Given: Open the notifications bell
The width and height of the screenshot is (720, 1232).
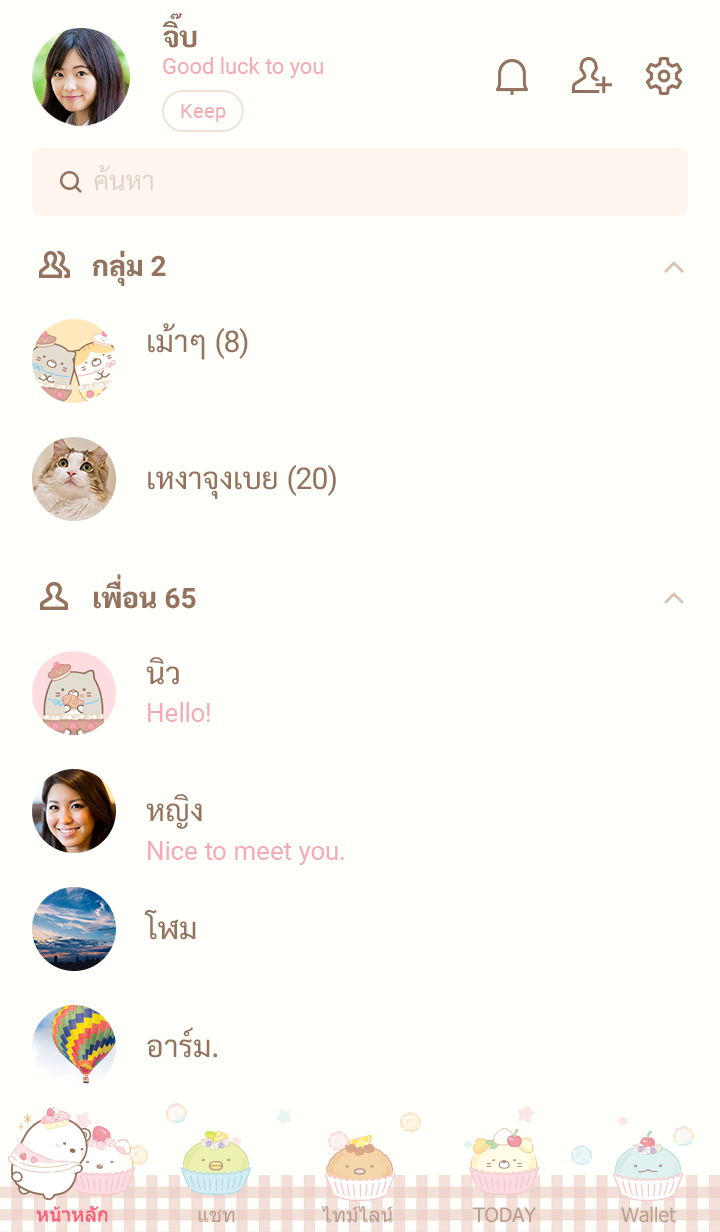Looking at the screenshot, I should pos(512,77).
